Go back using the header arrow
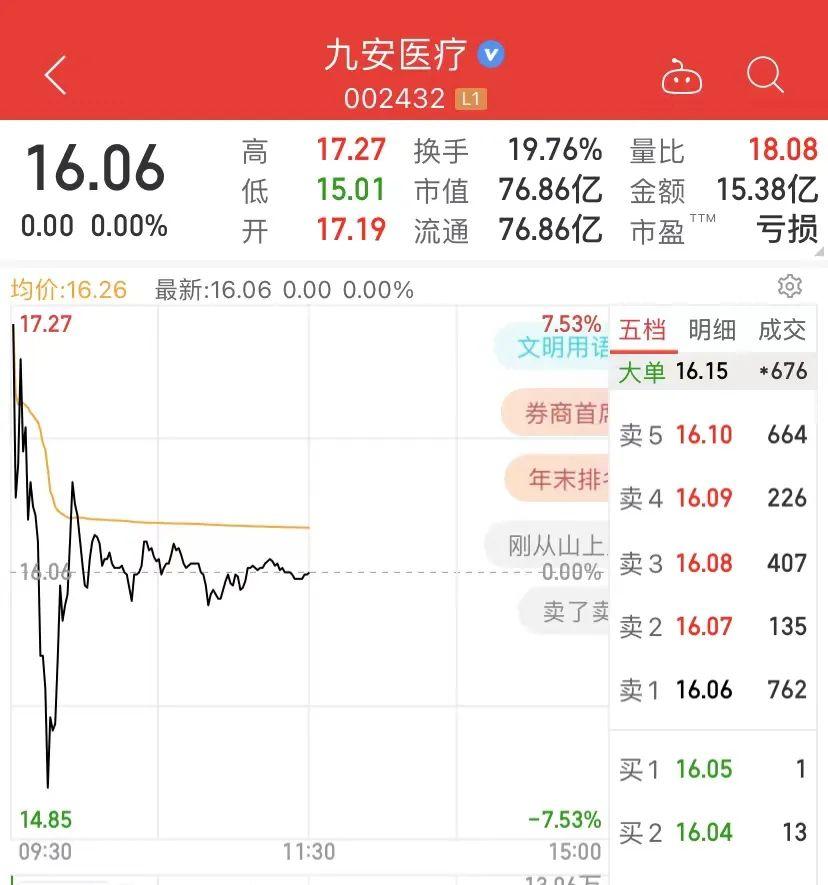828x885 pixels. pos(56,76)
